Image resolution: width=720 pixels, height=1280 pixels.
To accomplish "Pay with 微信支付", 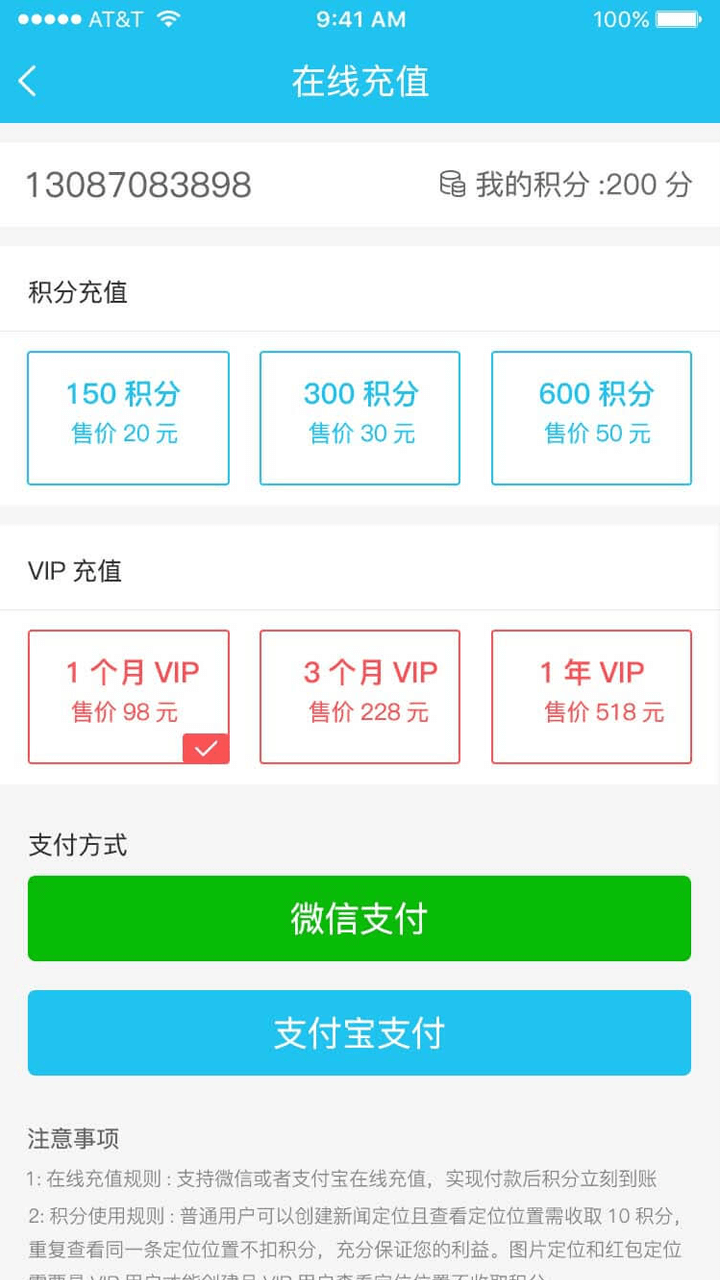I will point(360,918).
